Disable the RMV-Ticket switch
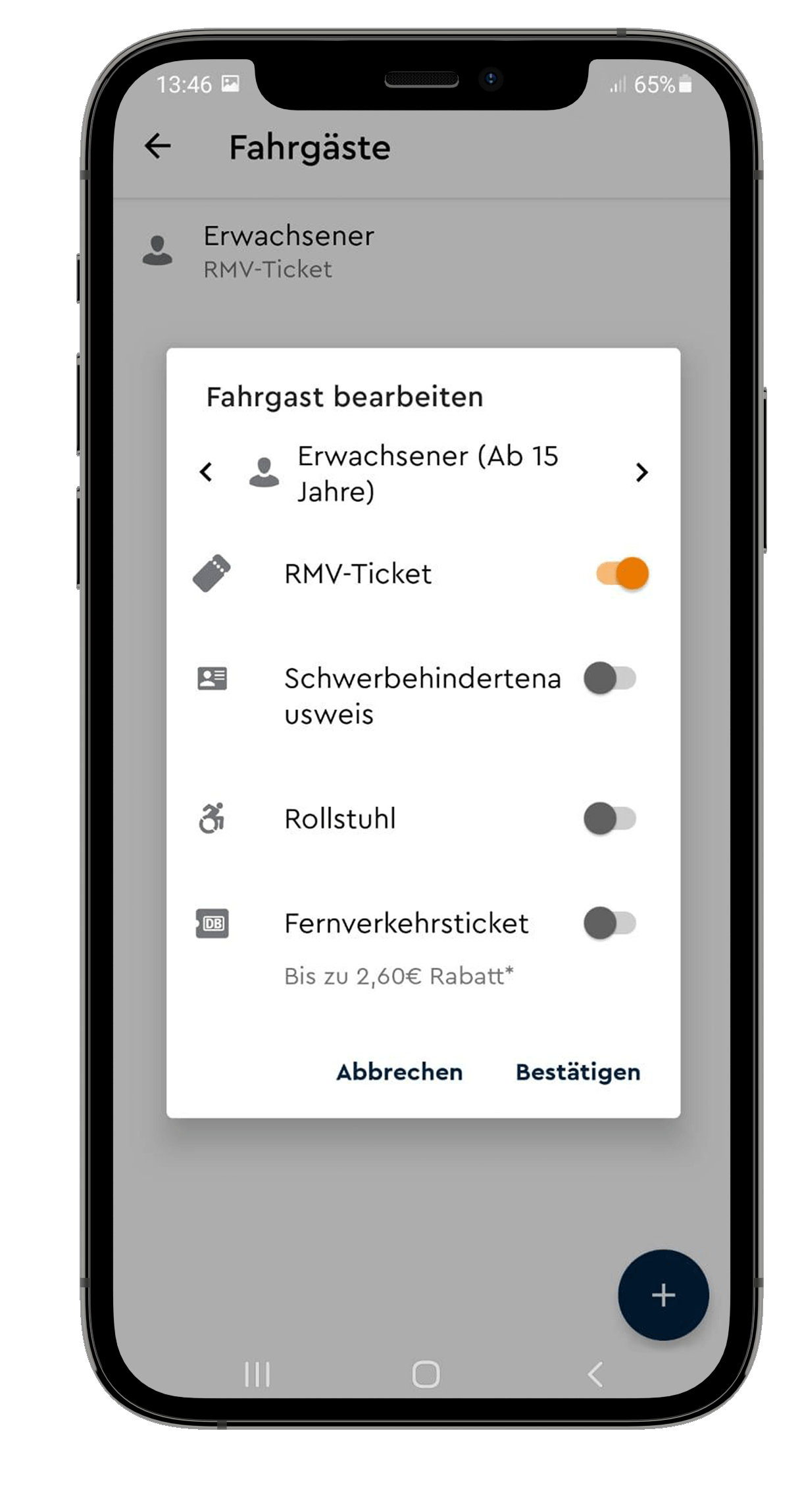This screenshot has width=800, height=1512. coord(622,573)
